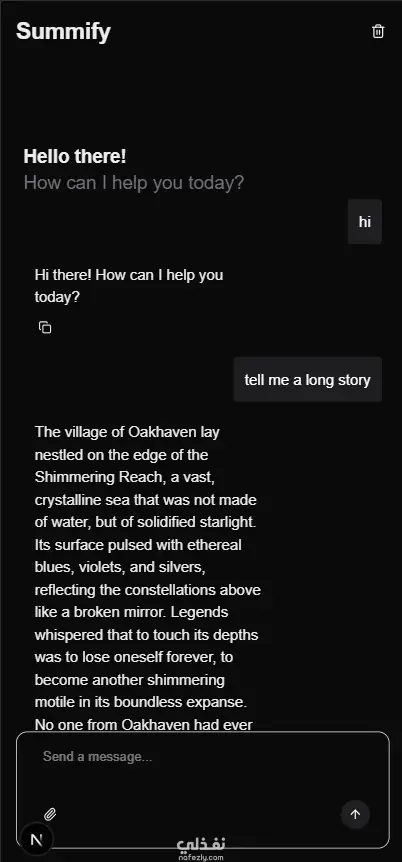This screenshot has height=862, width=402.
Task: Clear the chat with the trash icon
Action: (378, 31)
